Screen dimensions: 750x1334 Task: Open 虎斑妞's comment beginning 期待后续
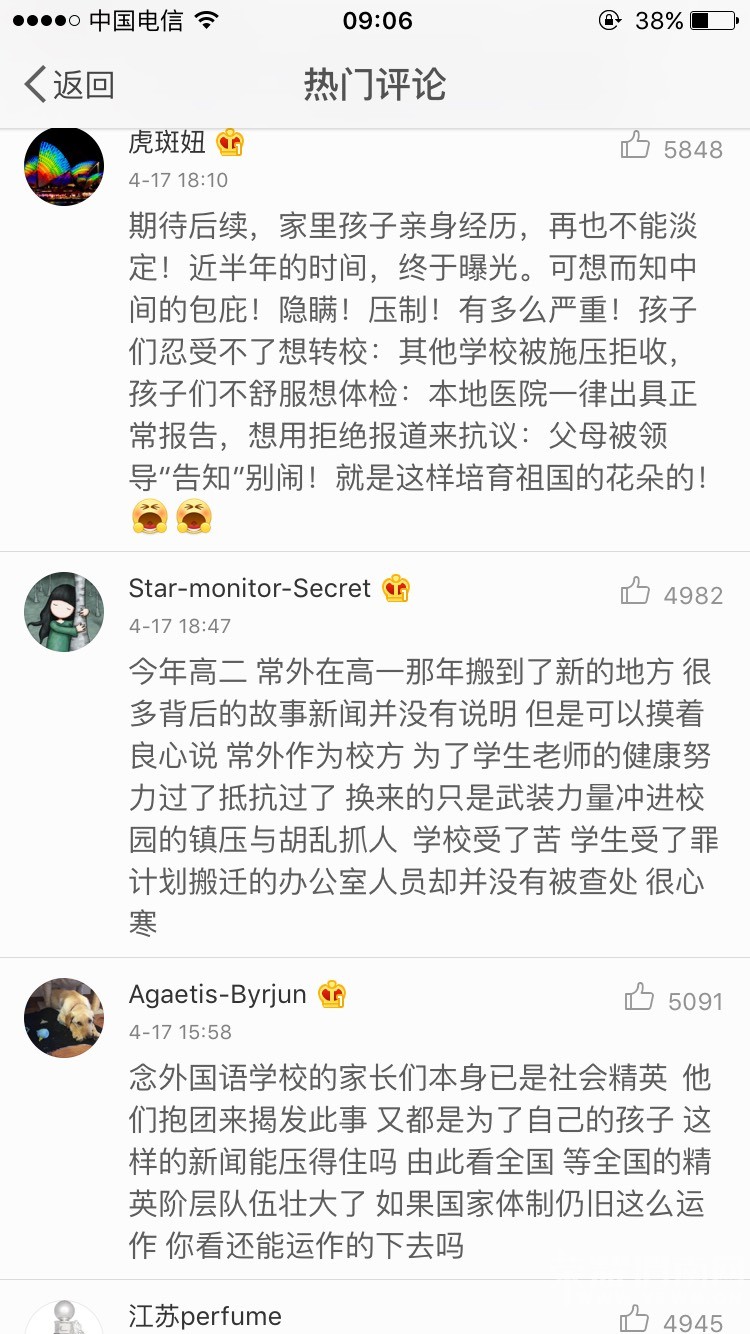[420, 352]
